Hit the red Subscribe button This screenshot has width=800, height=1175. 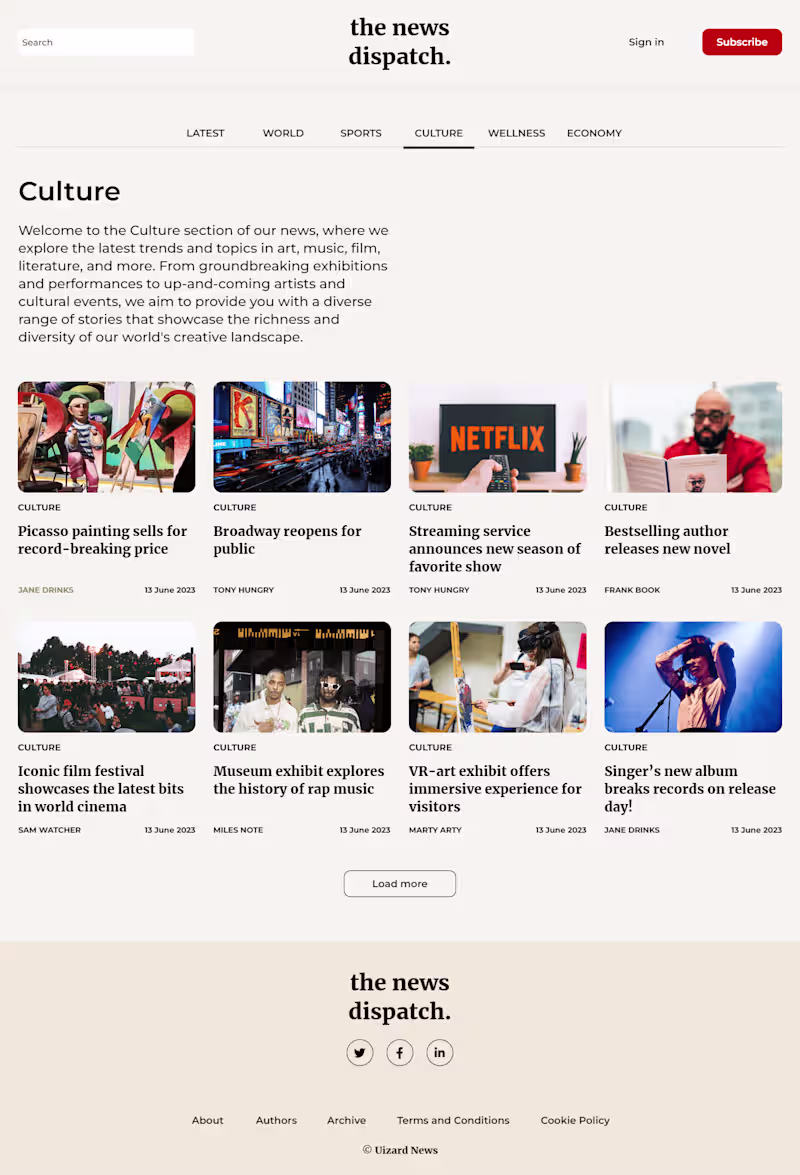click(741, 42)
